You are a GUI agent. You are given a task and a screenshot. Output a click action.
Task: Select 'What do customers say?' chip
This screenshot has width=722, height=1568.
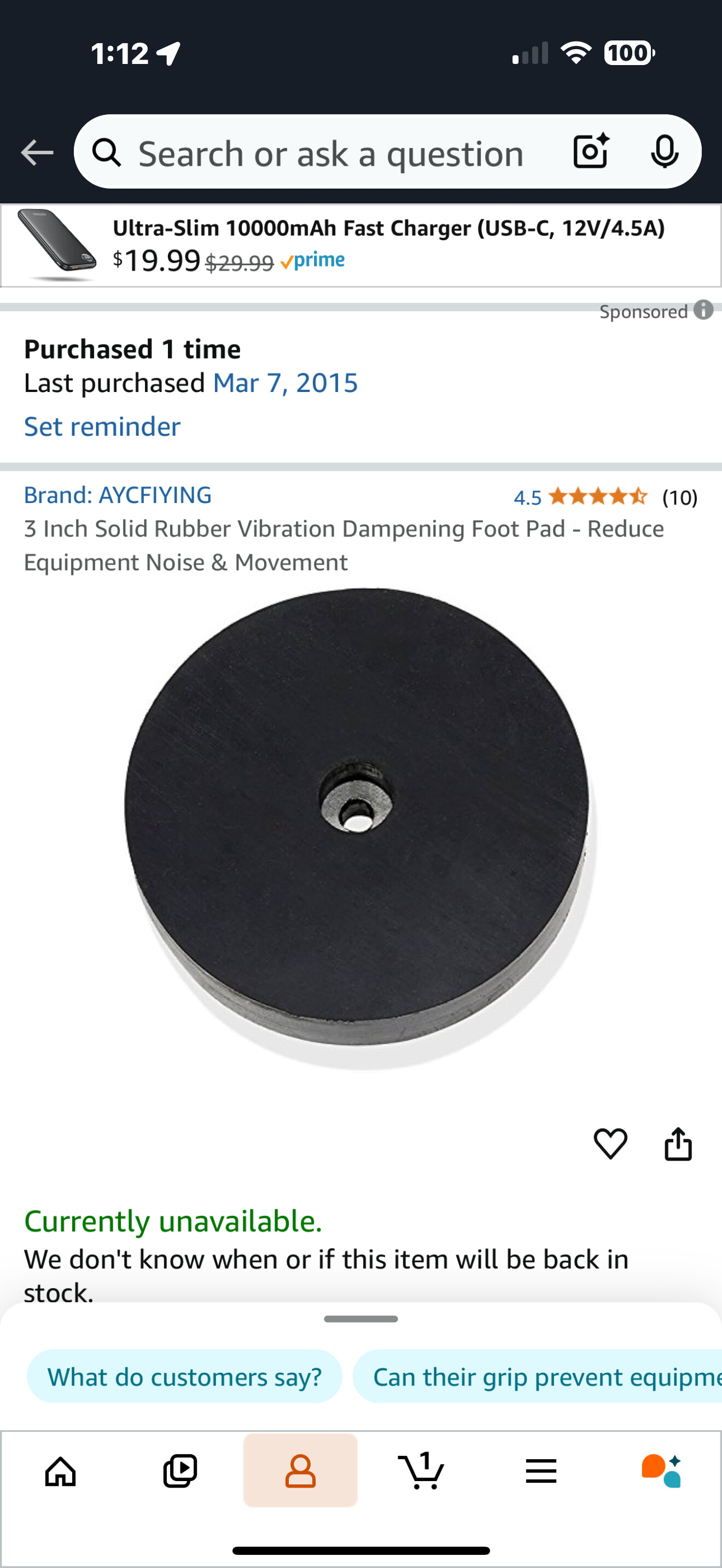pyautogui.click(x=184, y=1376)
